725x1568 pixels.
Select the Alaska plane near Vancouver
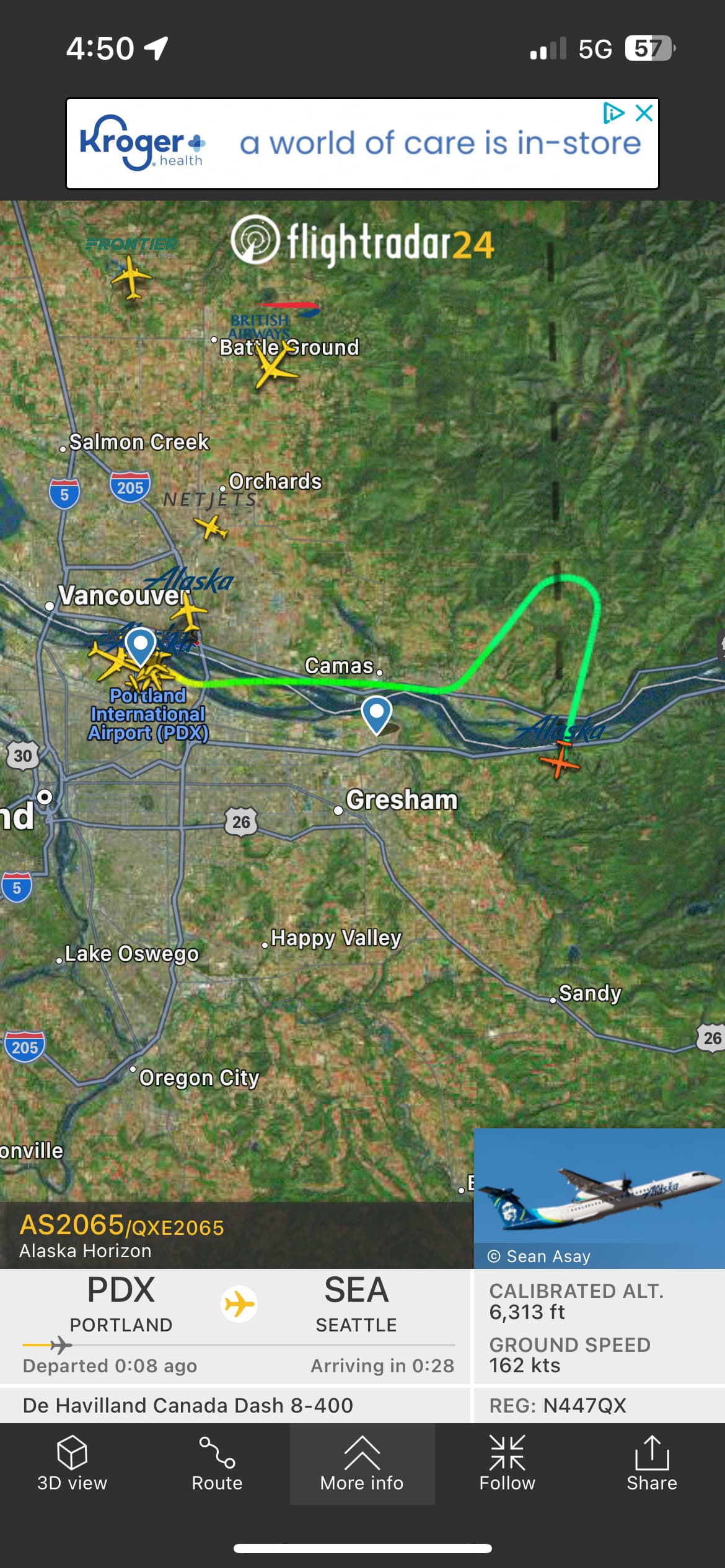coord(189,613)
